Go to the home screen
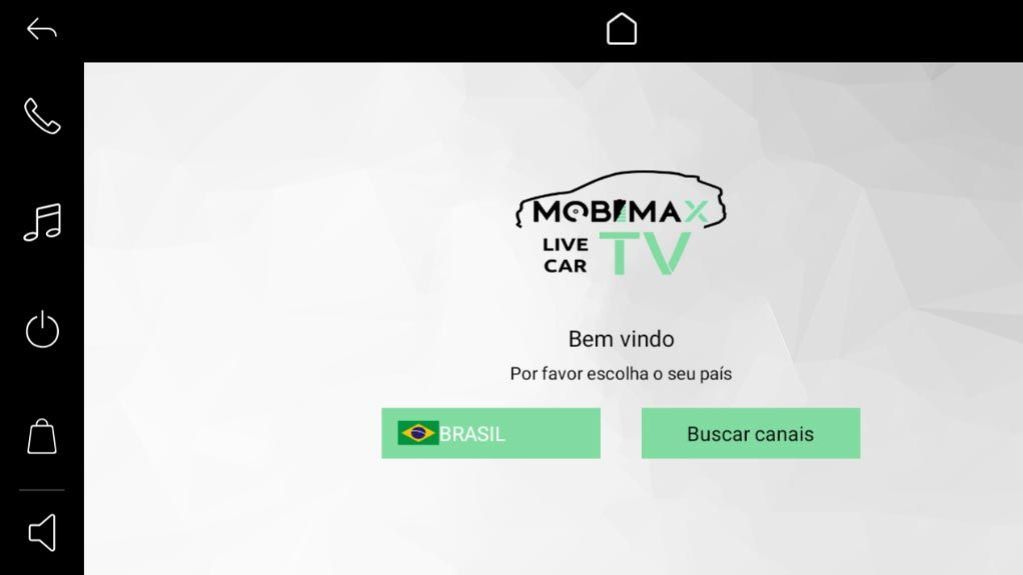Image resolution: width=1023 pixels, height=575 pixels. point(621,29)
